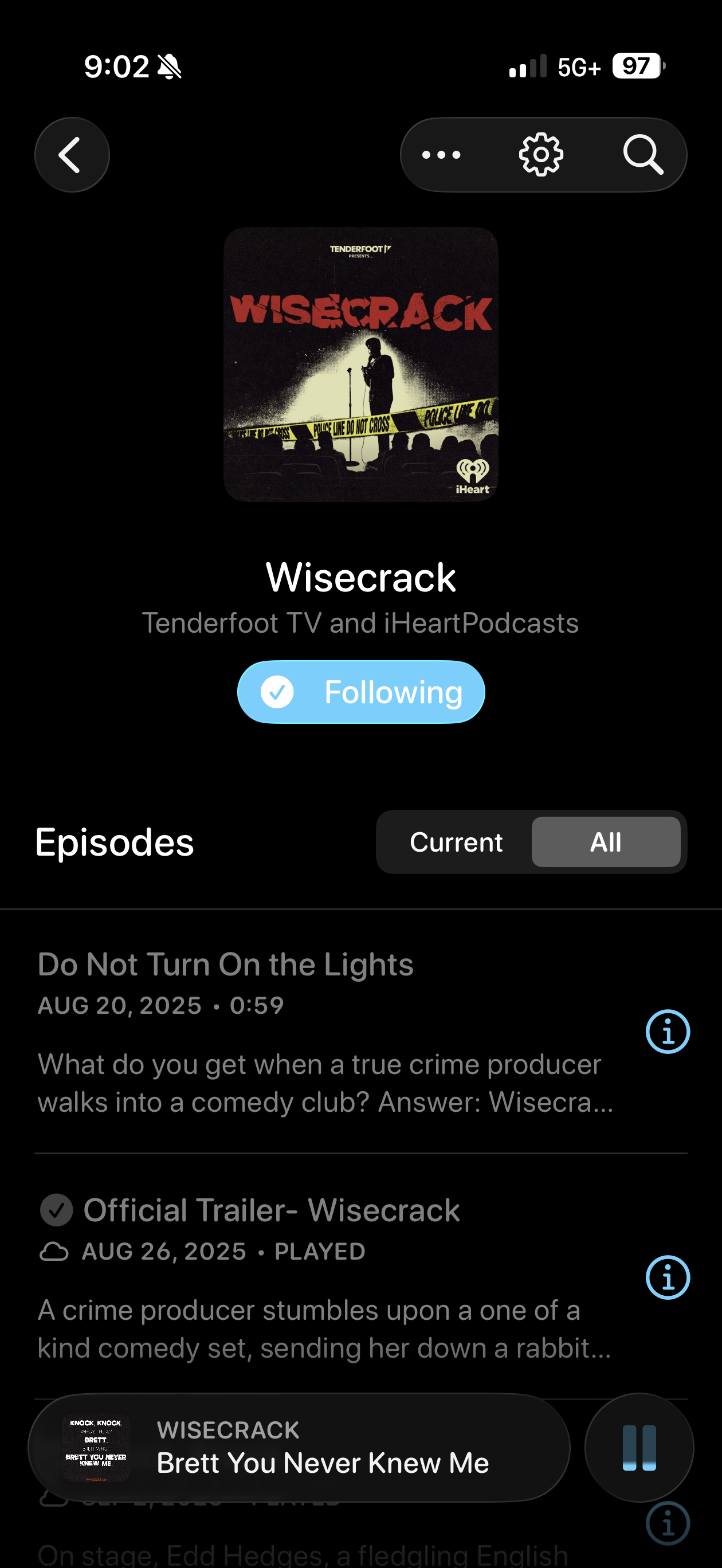The width and height of the screenshot is (722, 1568).
Task: Open podcast settings gear
Action: click(x=540, y=155)
